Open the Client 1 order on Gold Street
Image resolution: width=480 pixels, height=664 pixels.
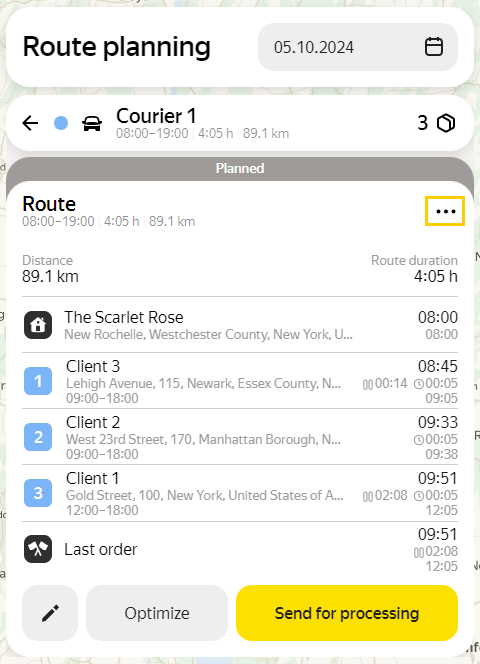coord(240,493)
